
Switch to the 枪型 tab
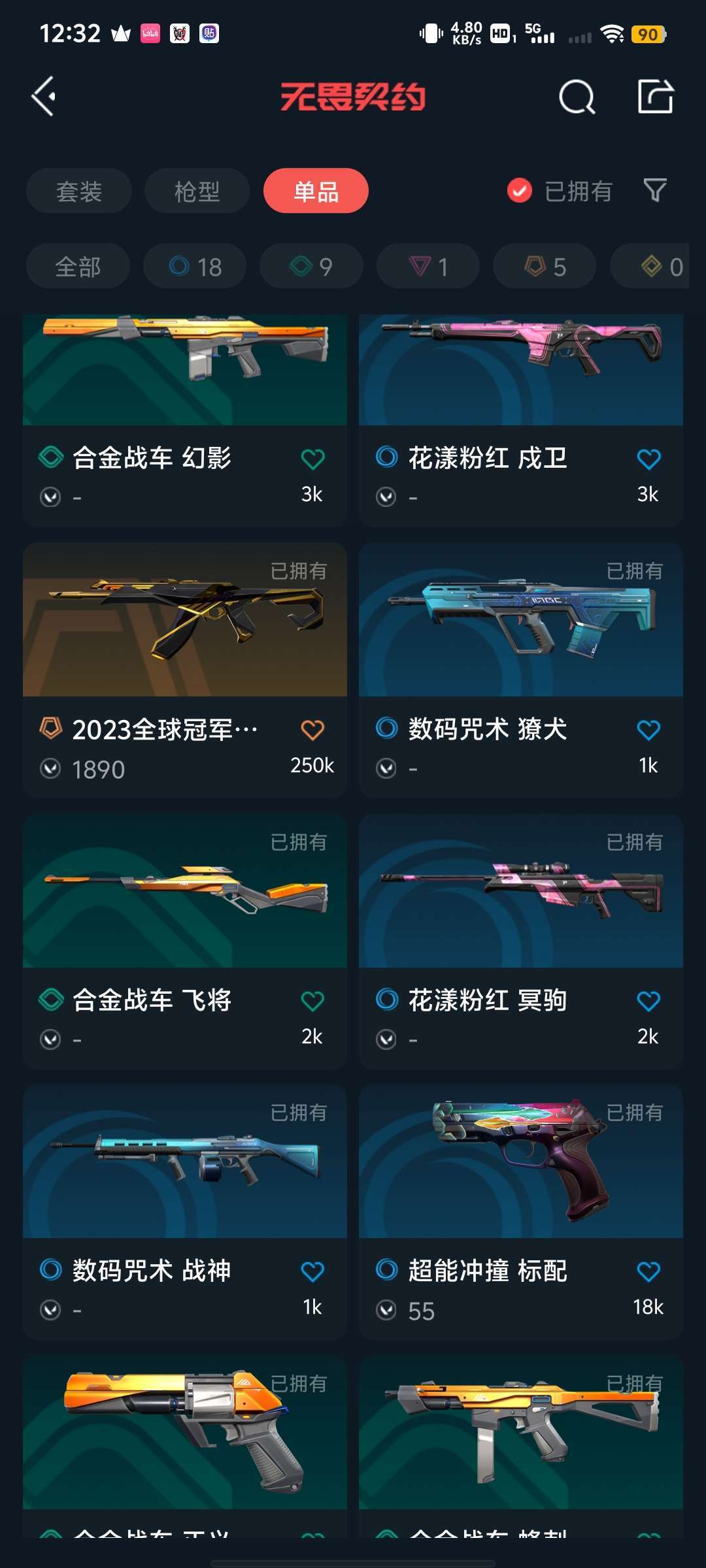click(197, 191)
